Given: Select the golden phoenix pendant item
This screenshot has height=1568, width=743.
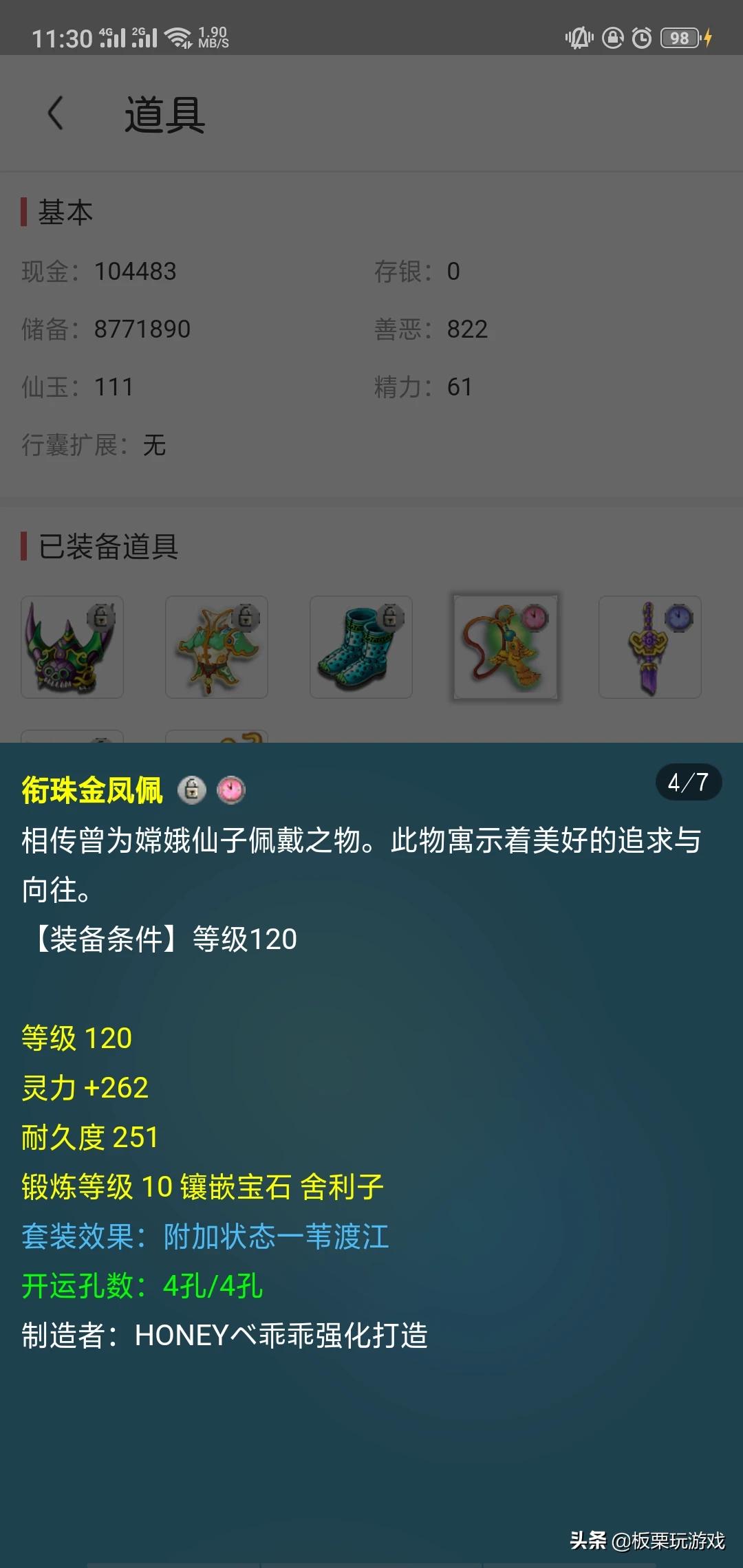Looking at the screenshot, I should 506,647.
